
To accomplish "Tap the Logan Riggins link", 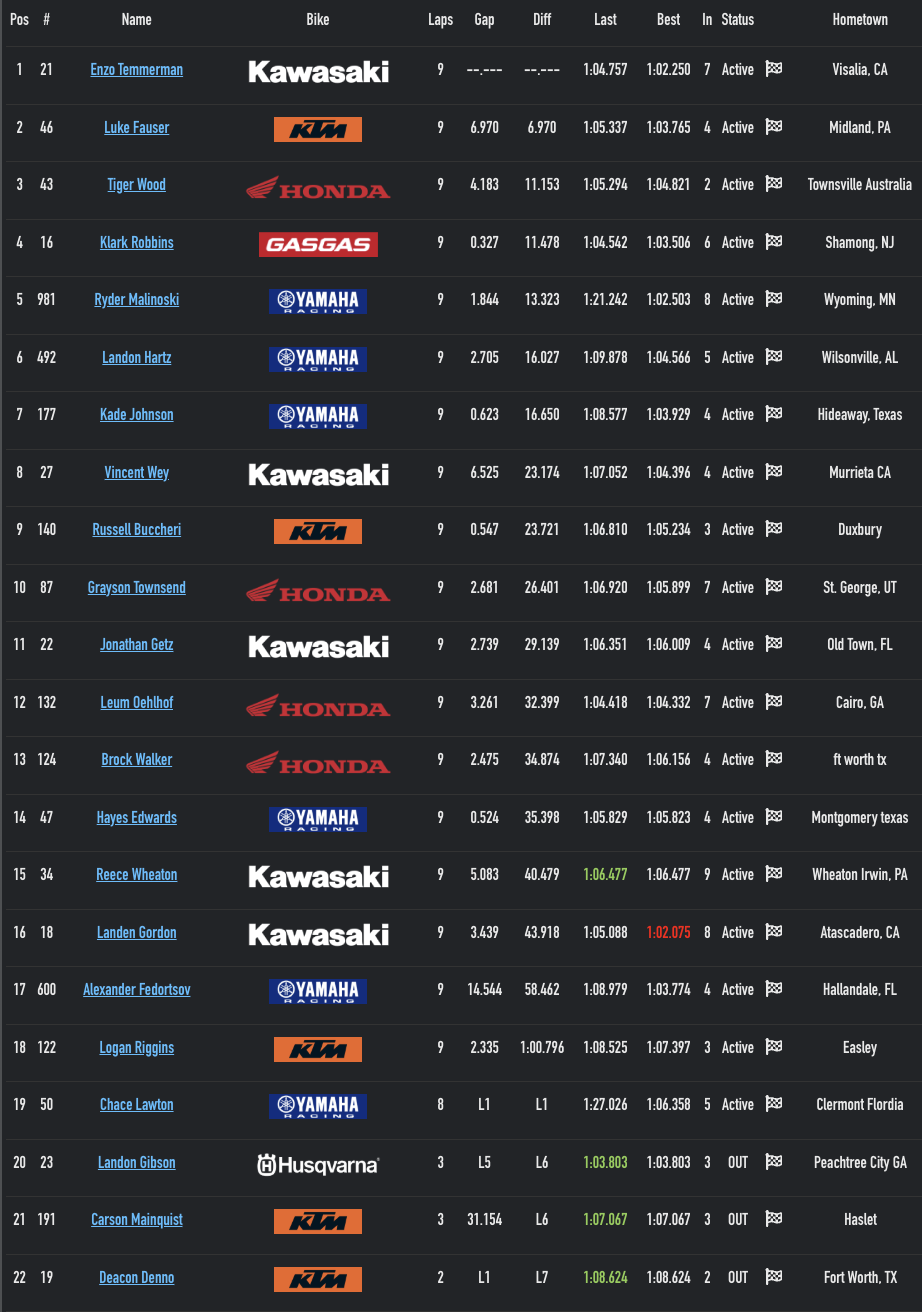I will (x=136, y=1047).
